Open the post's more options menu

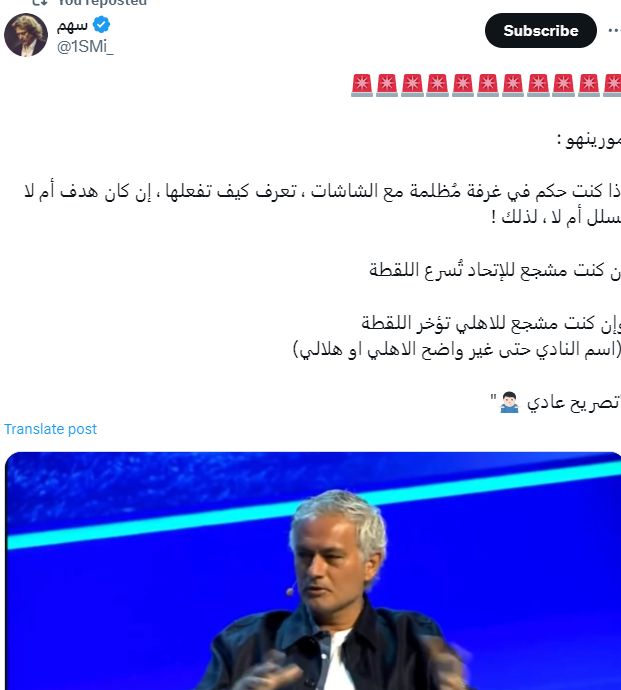click(613, 31)
